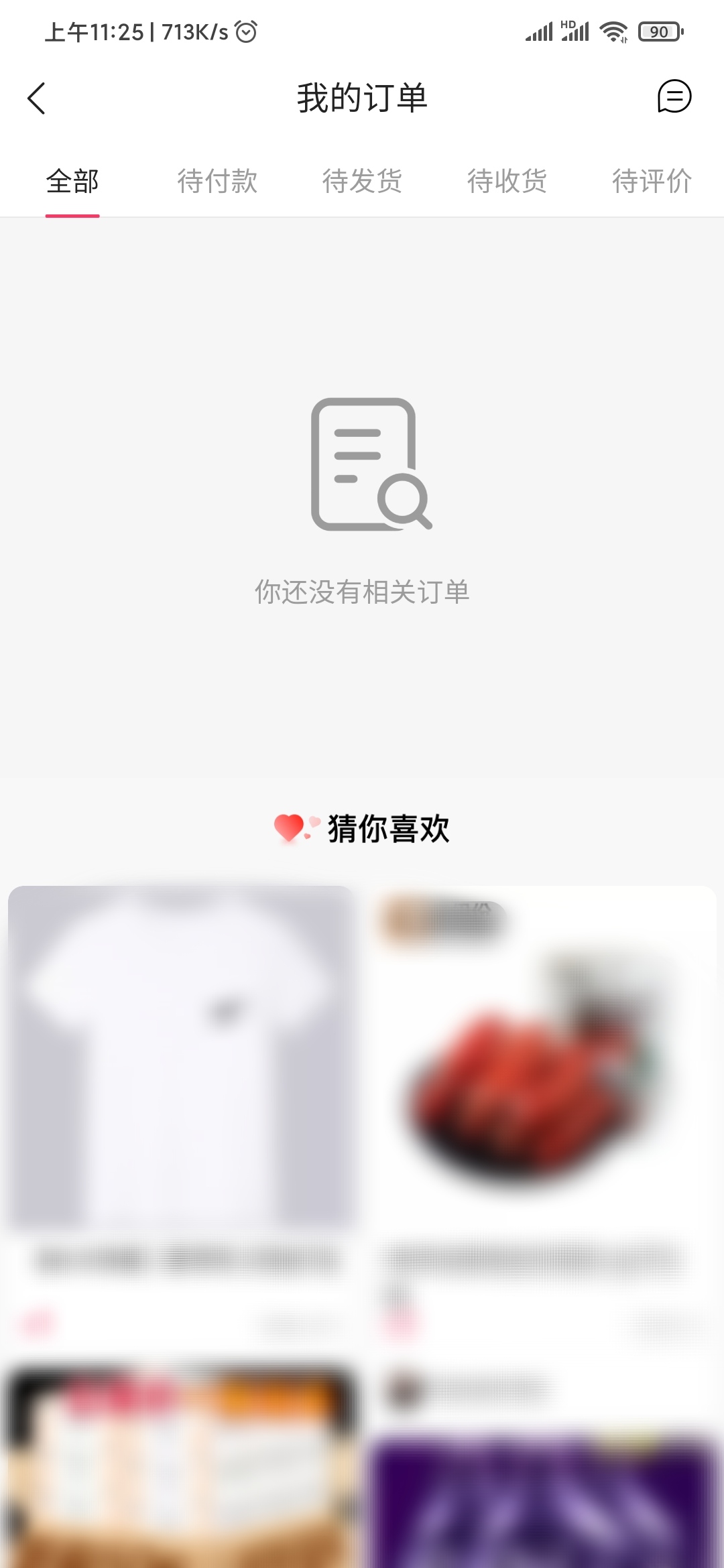
Task: Select the 待评价 tab
Action: tap(650, 181)
